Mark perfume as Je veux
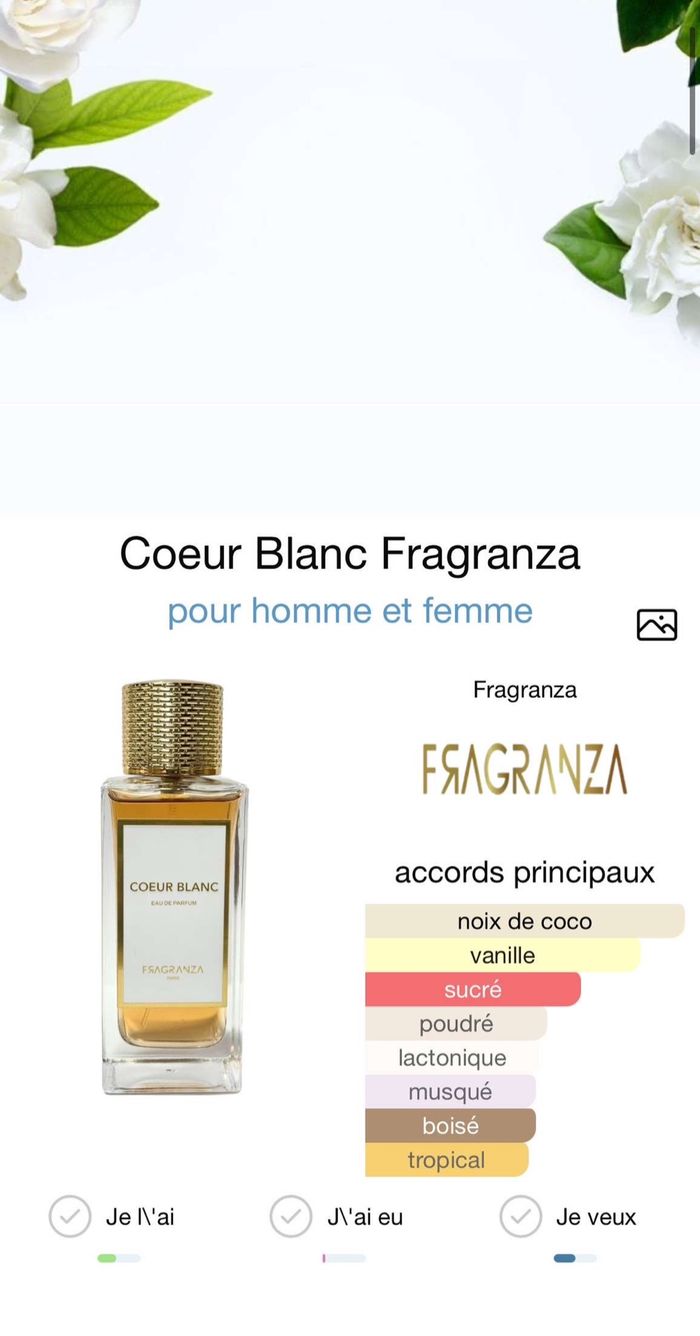The width and height of the screenshot is (700, 1336). click(x=521, y=1217)
